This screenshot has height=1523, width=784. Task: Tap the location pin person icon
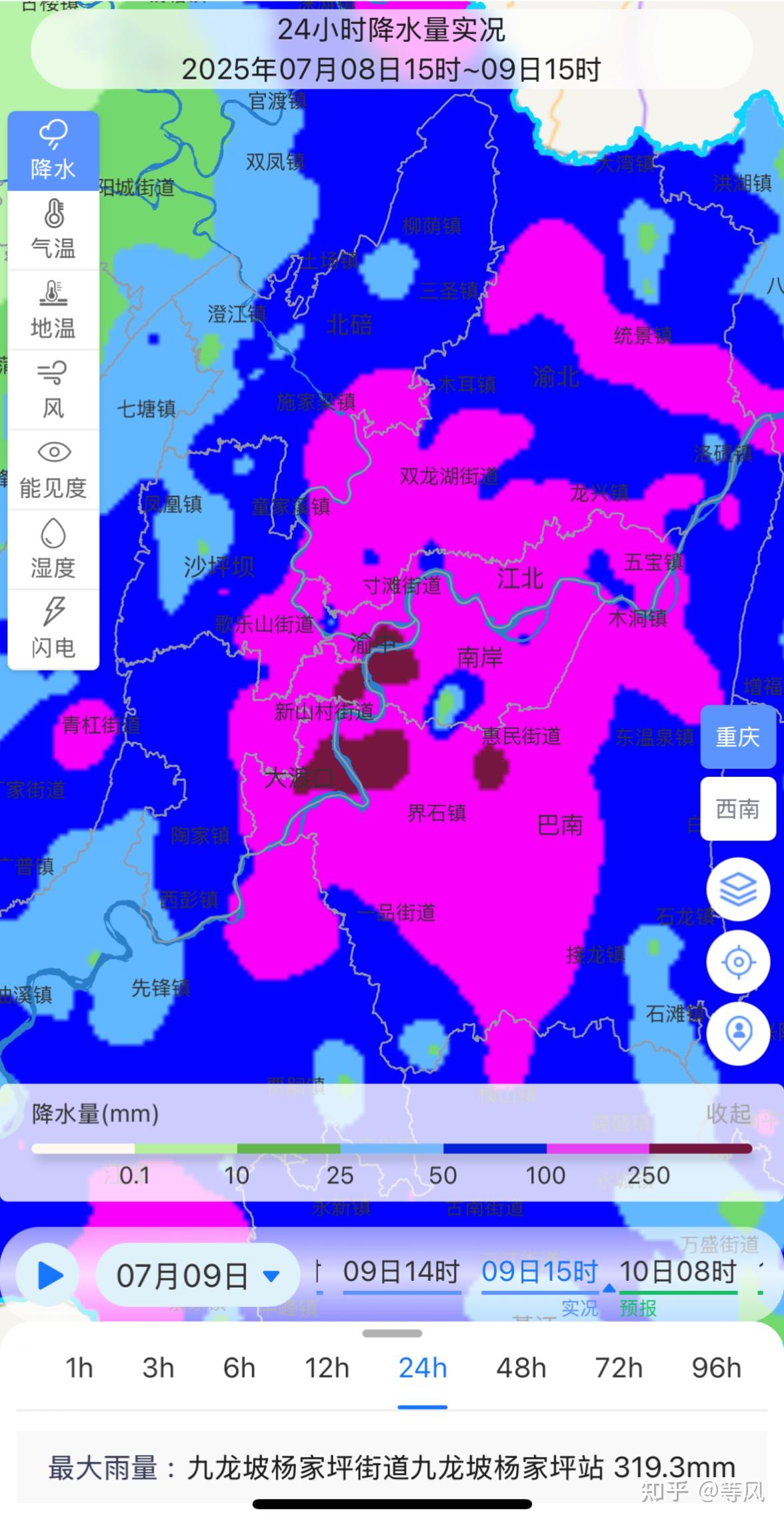739,1034
